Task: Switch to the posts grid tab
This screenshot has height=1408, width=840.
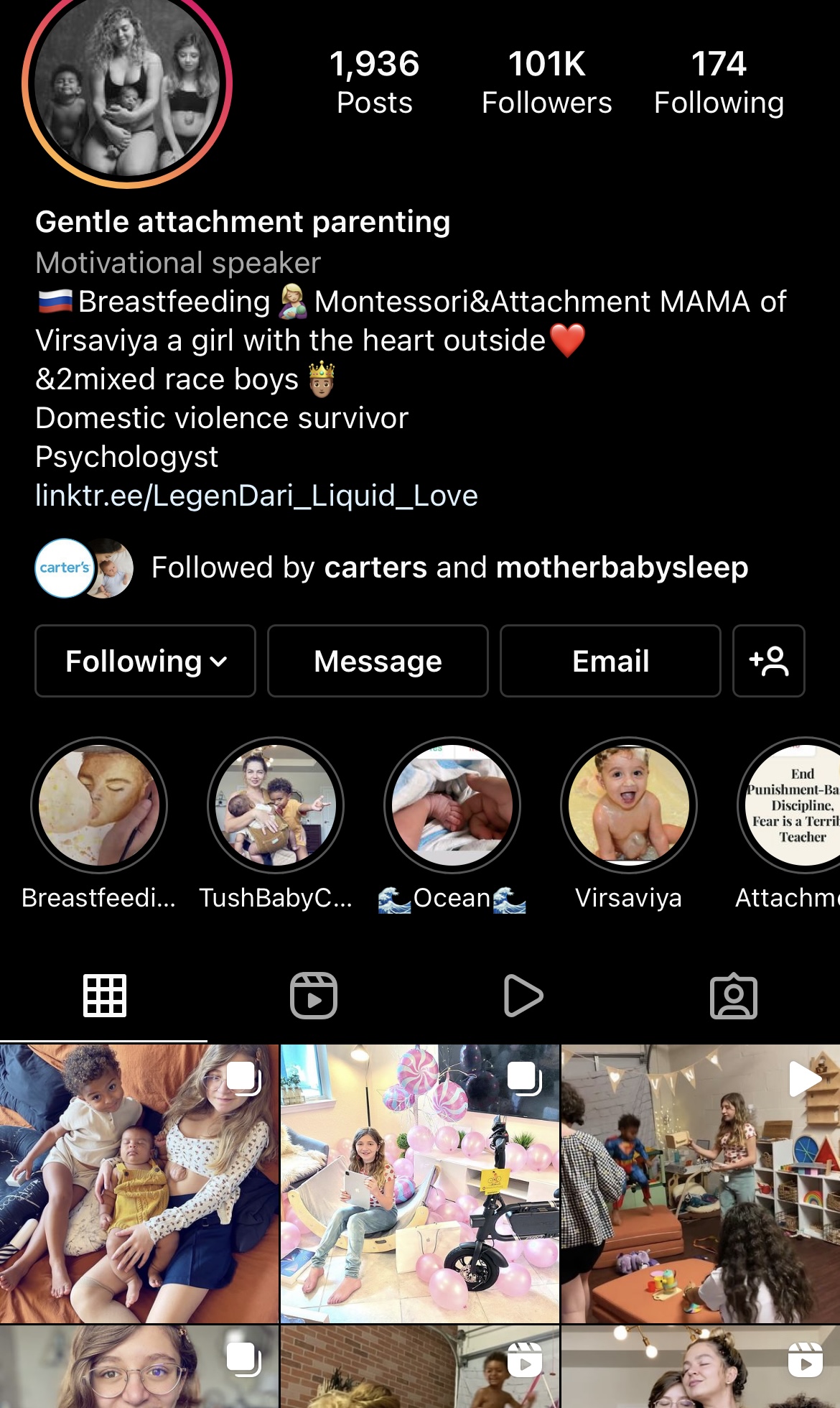Action: (x=105, y=996)
